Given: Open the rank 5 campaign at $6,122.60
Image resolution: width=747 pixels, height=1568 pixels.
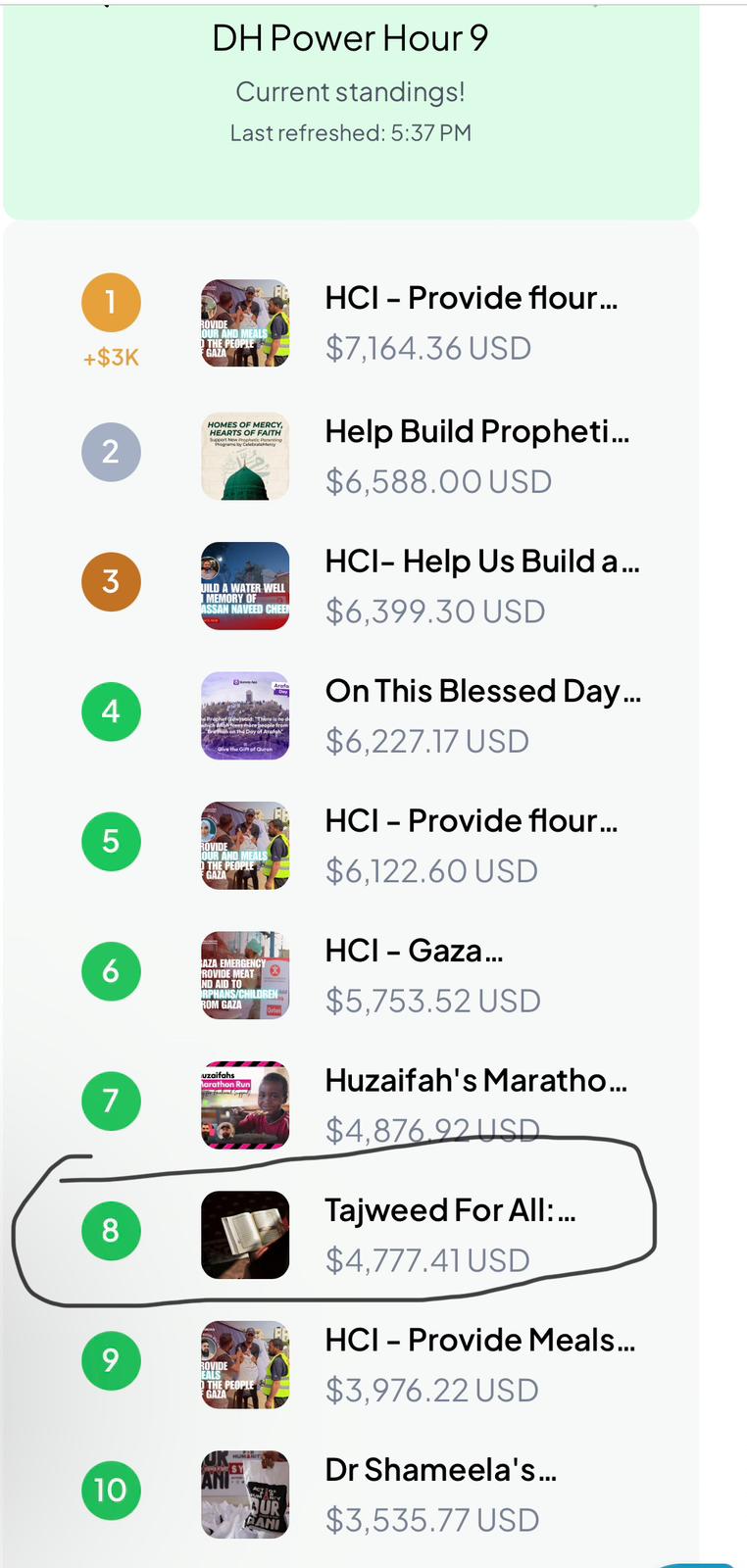Looking at the screenshot, I should tap(471, 820).
